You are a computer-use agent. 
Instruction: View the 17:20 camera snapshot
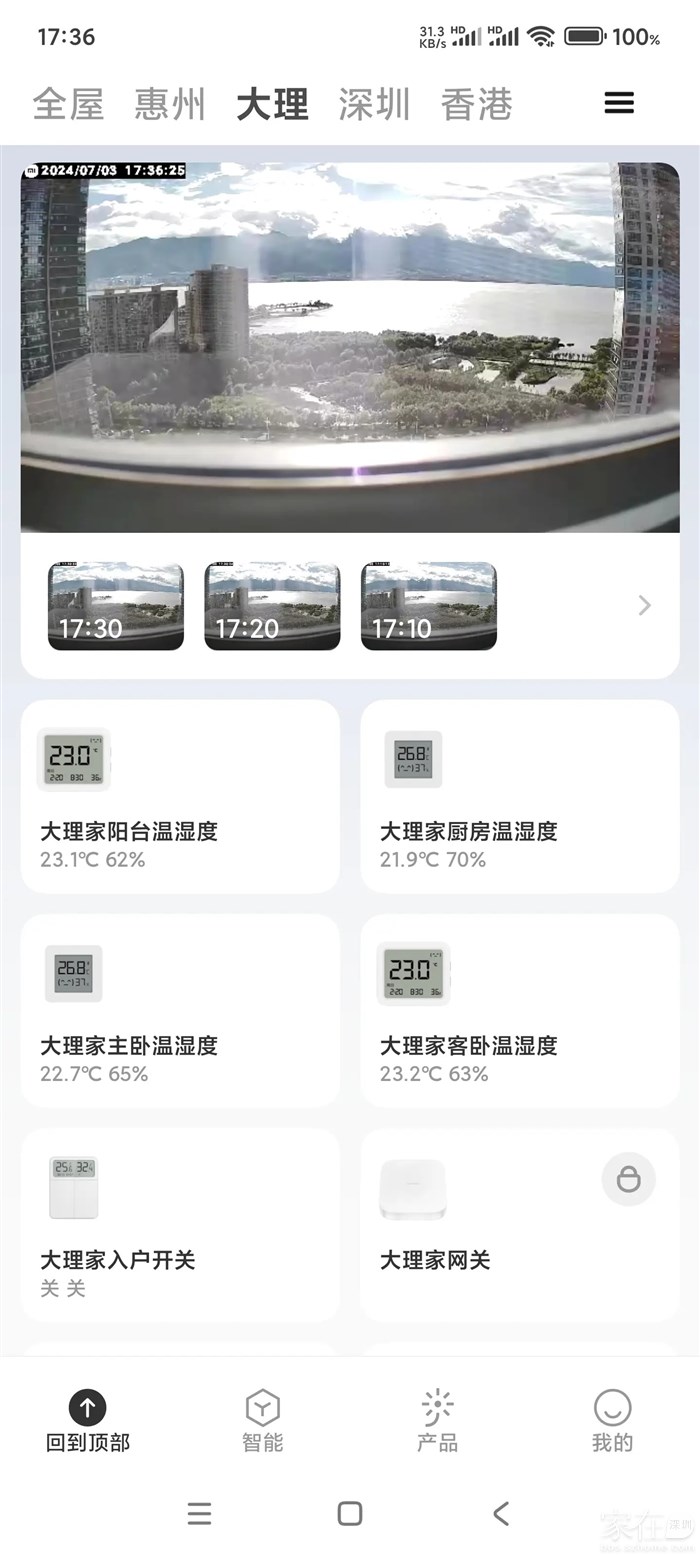pyautogui.click(x=272, y=606)
